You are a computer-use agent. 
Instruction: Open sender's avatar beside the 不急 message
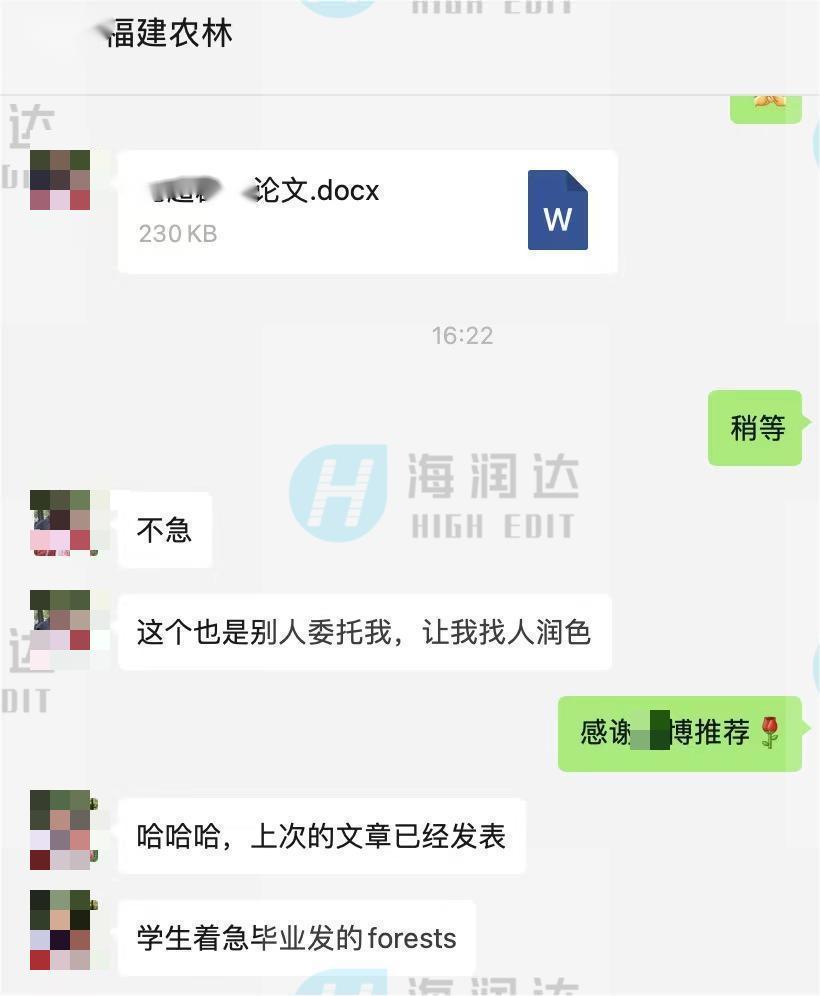61,522
